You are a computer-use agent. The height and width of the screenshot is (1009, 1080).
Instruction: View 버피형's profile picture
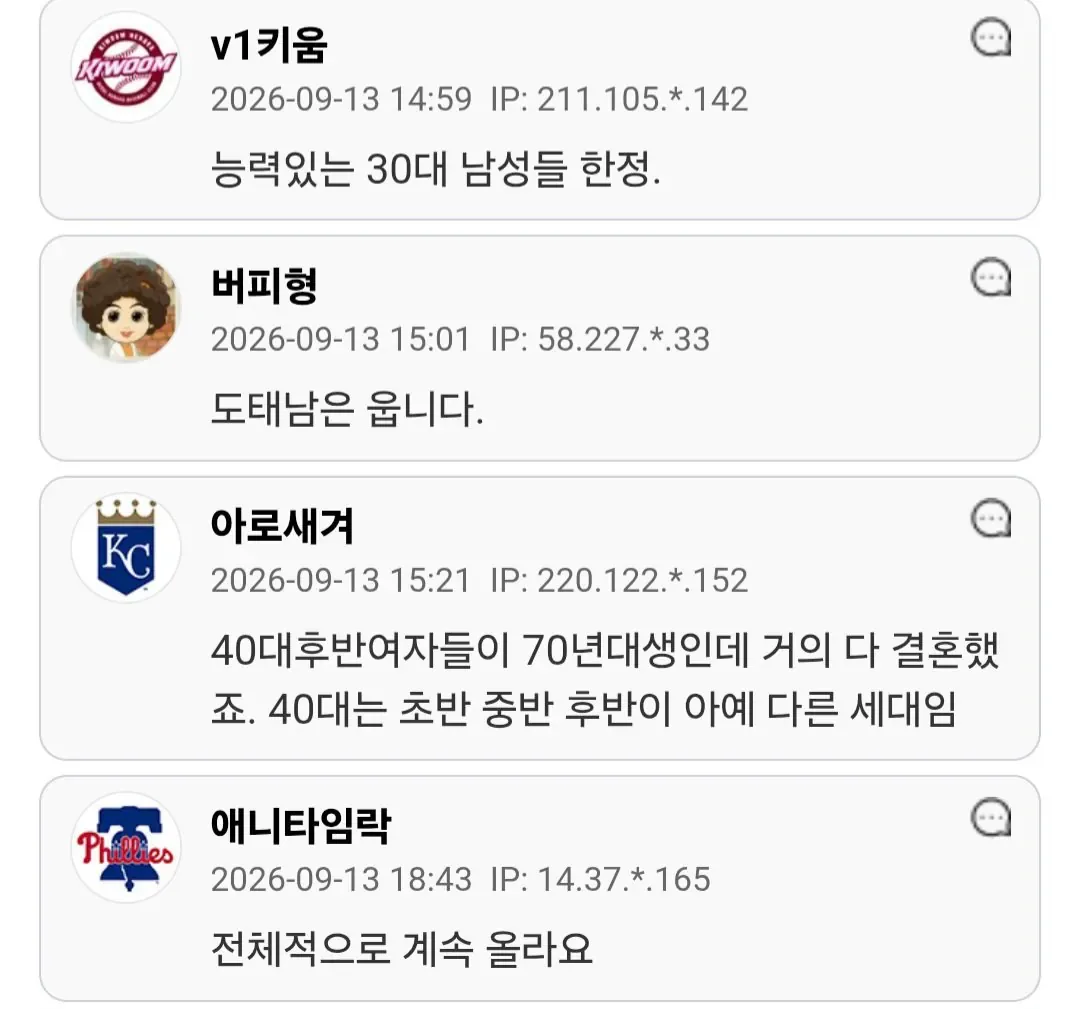point(126,307)
